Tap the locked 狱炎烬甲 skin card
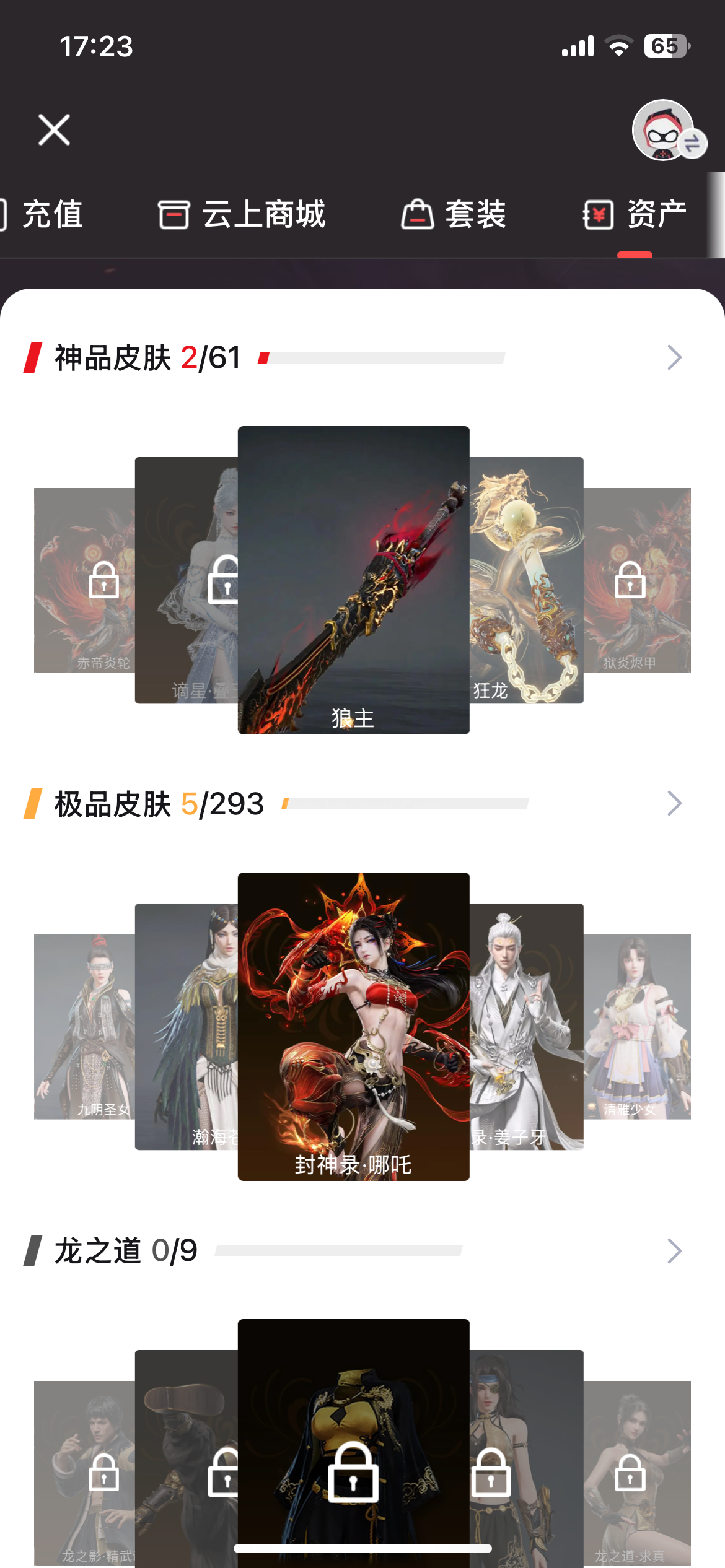 [637, 580]
